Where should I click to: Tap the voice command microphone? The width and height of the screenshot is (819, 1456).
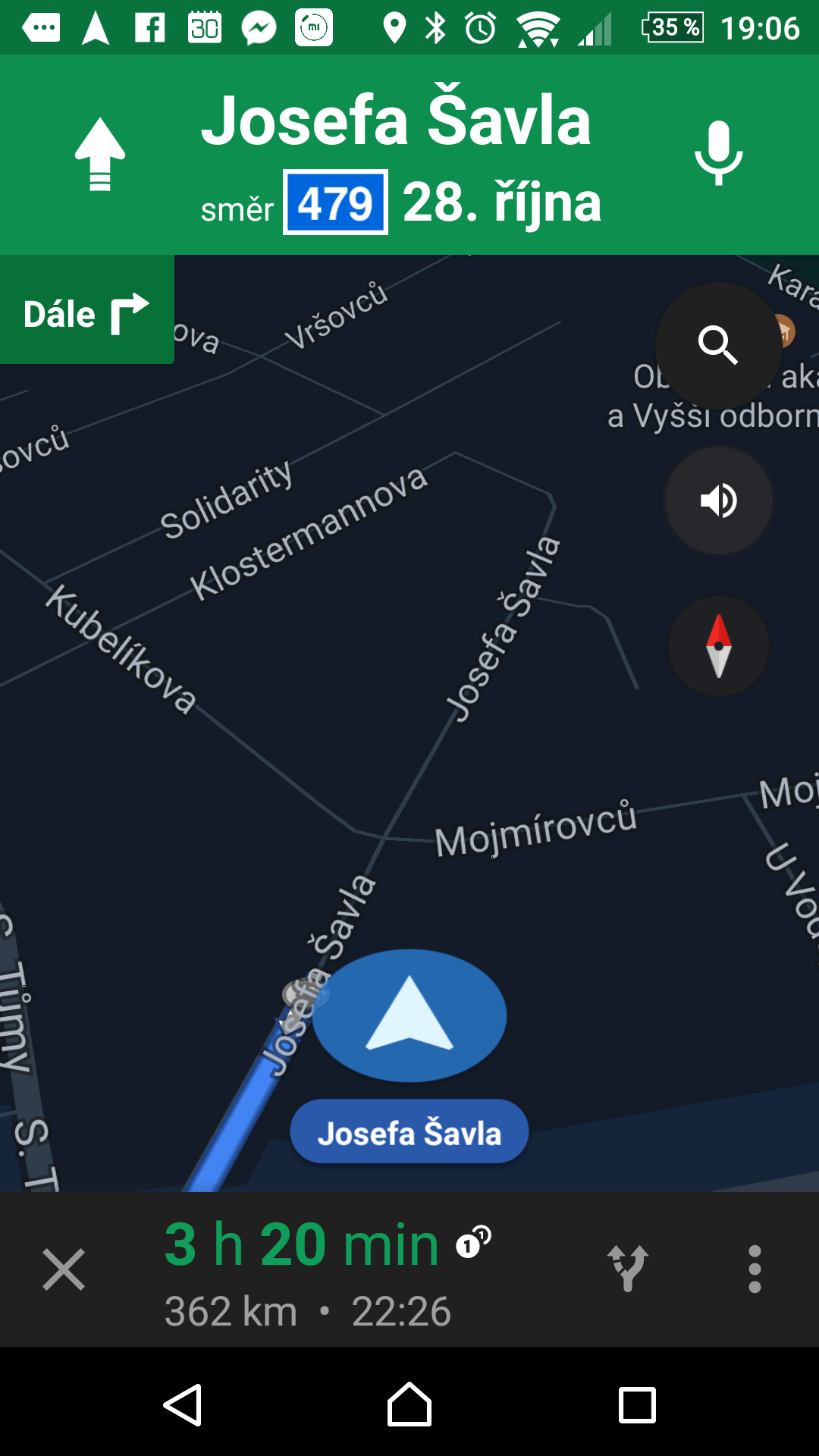point(718,153)
